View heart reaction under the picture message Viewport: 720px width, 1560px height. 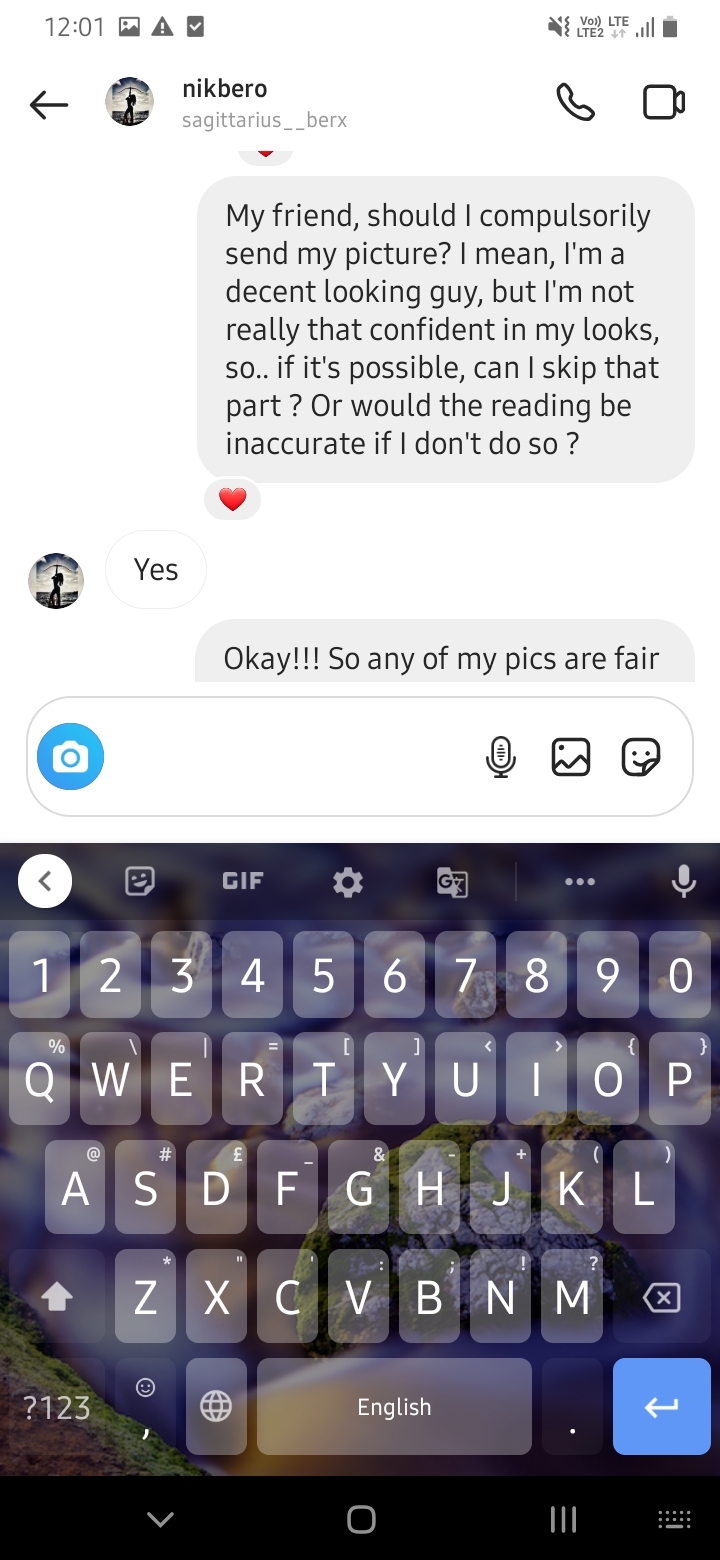coord(232,499)
